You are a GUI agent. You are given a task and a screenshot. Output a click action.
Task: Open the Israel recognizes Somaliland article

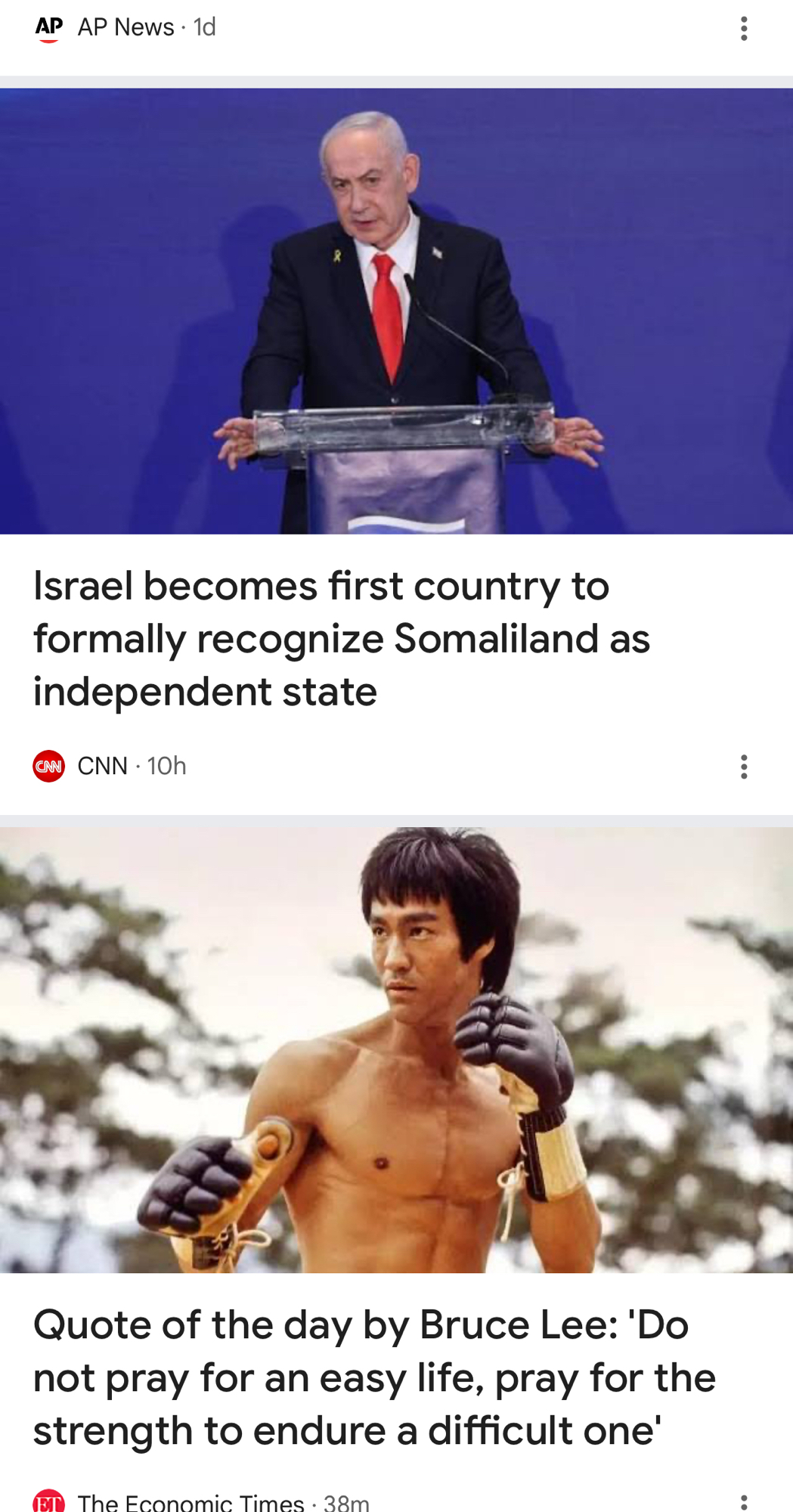pos(342,638)
